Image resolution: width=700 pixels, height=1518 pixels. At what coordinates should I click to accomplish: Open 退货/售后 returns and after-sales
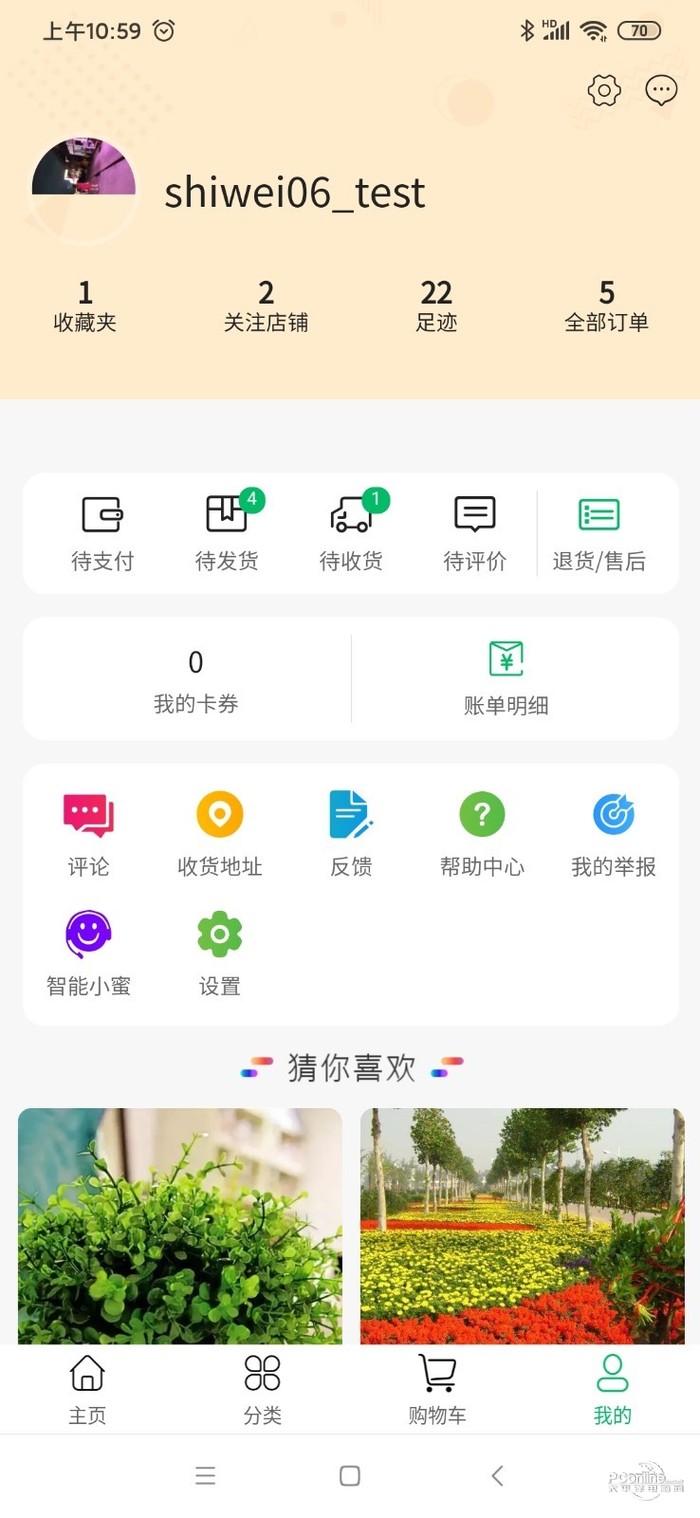coord(599,533)
